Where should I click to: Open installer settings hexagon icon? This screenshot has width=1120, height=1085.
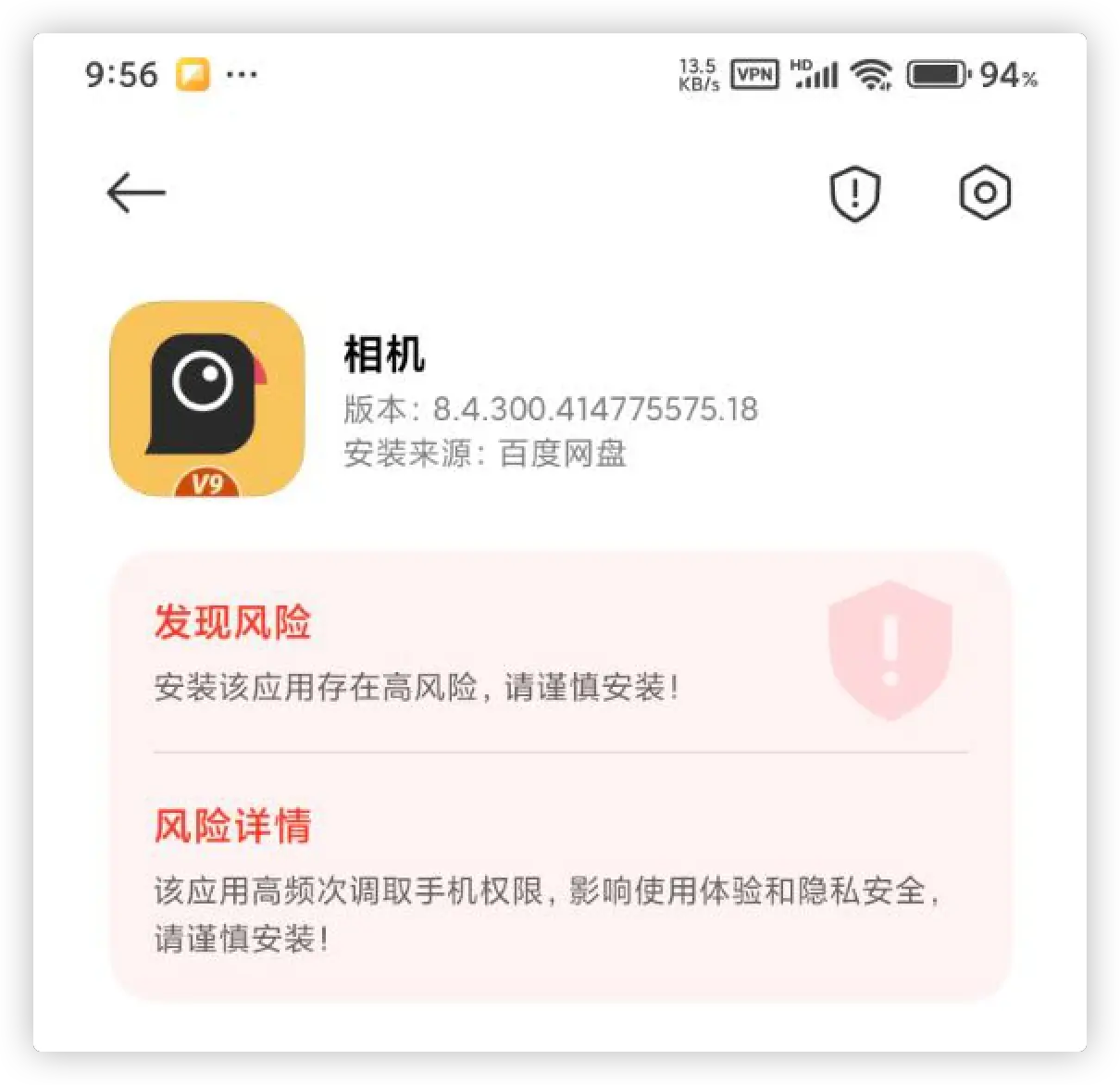[x=985, y=193]
